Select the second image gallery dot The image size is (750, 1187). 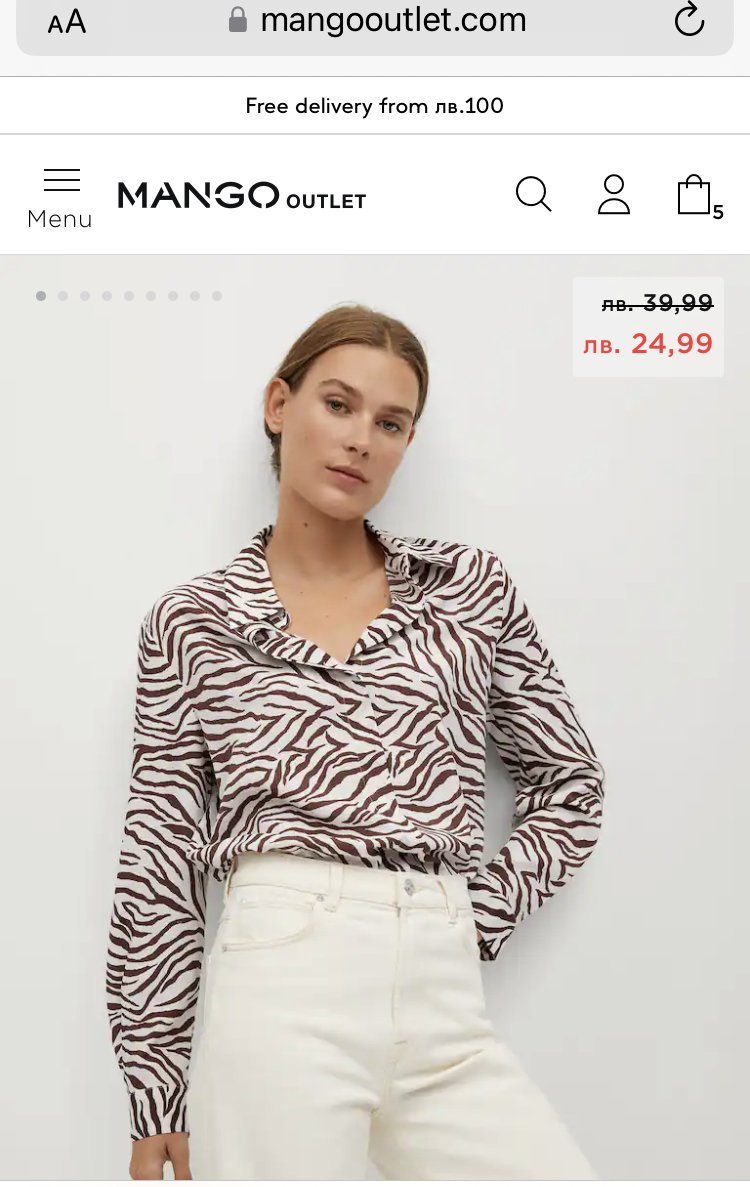63,296
